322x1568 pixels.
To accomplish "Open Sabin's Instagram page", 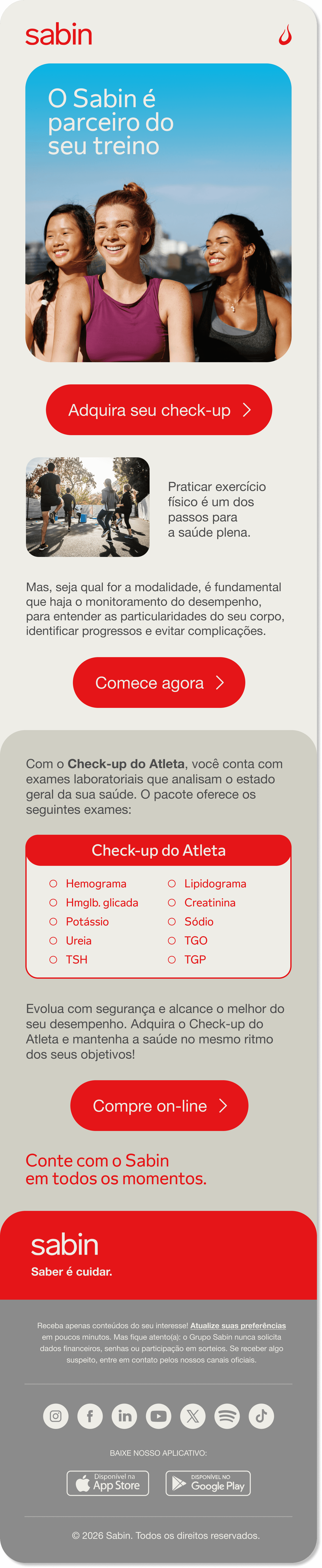I will pos(55,1416).
